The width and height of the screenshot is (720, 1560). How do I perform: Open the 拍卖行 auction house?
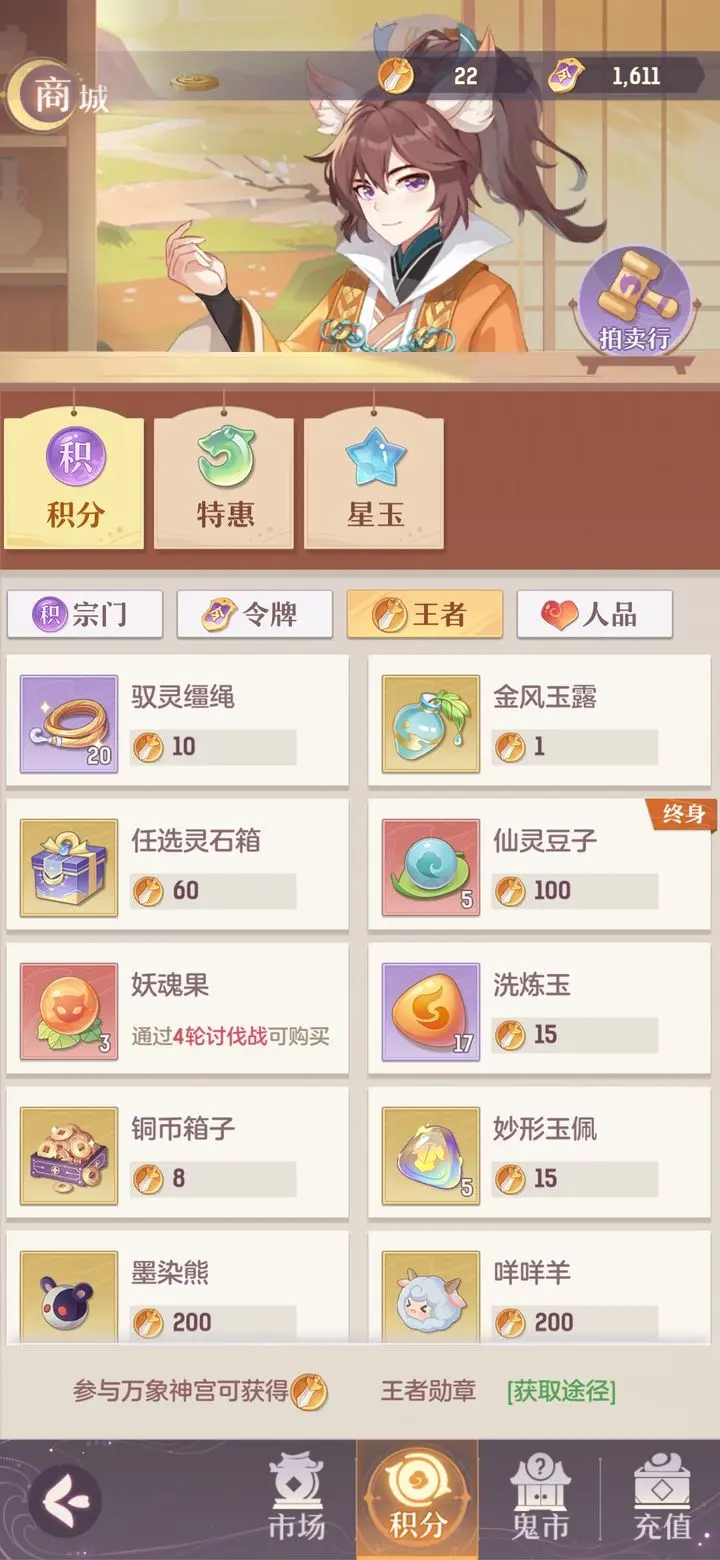click(x=635, y=303)
